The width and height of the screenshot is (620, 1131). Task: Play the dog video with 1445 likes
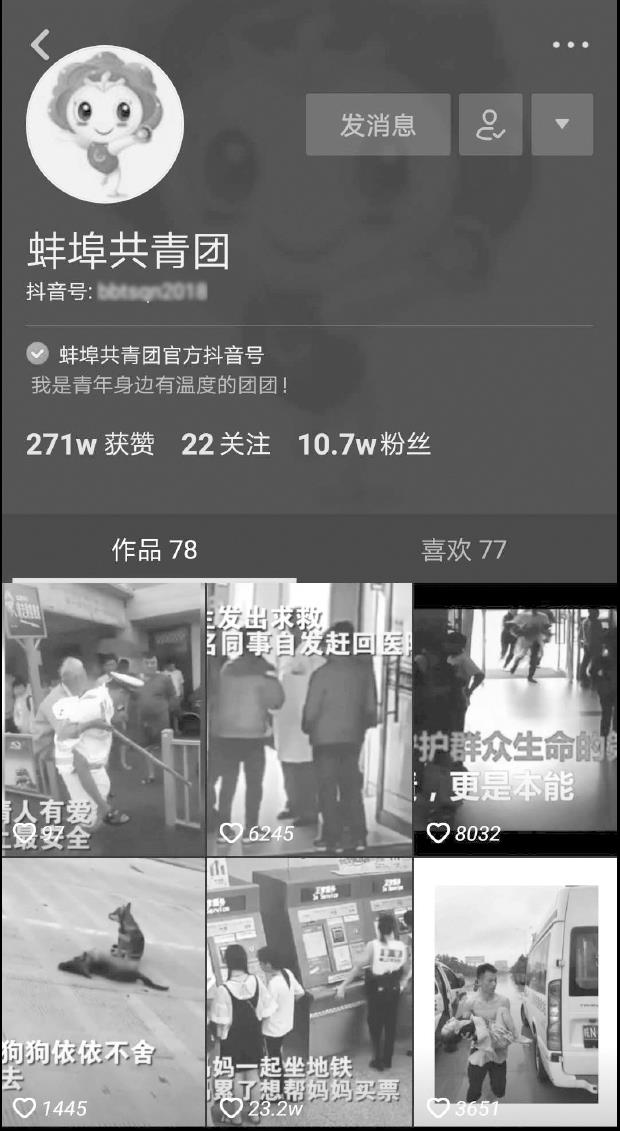click(x=102, y=992)
